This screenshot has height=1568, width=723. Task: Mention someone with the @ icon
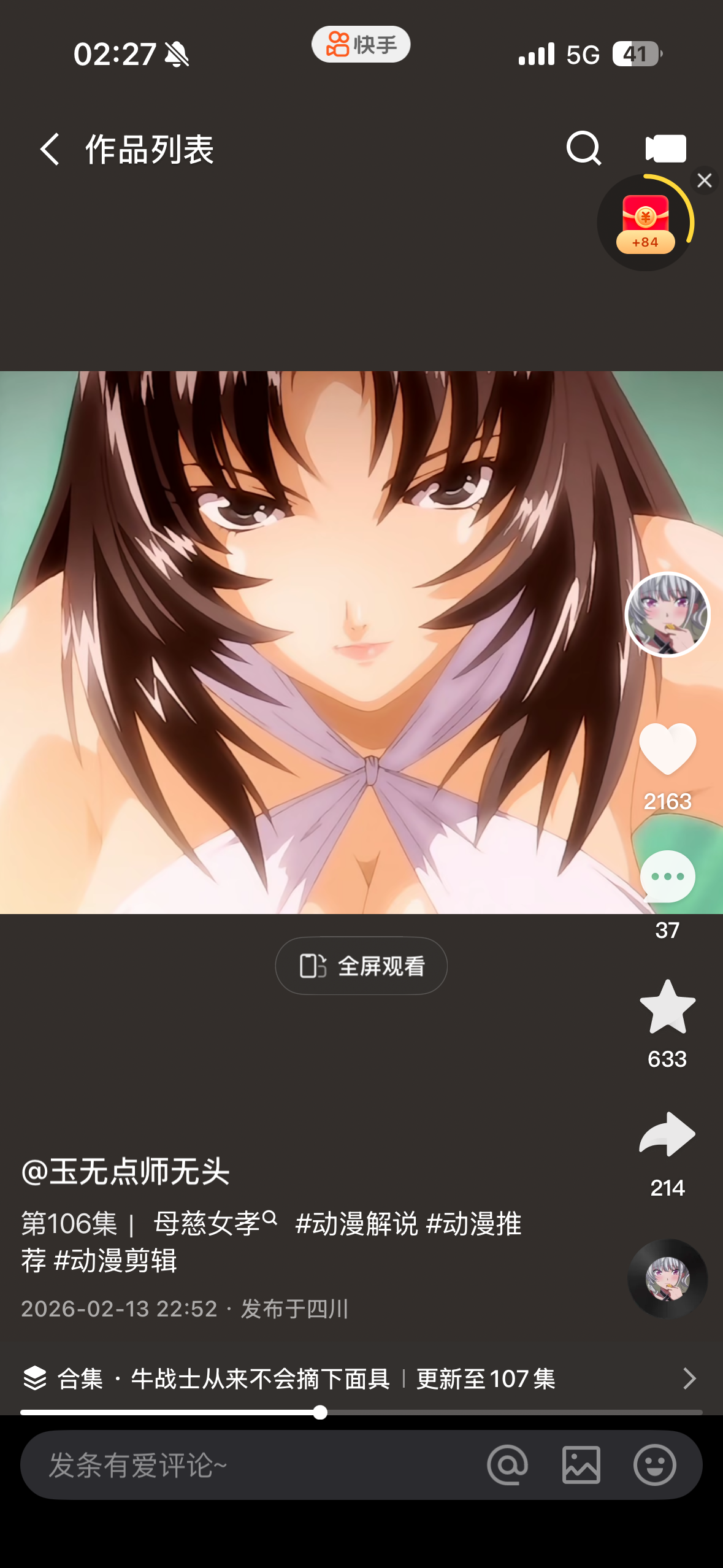pyautogui.click(x=507, y=1465)
